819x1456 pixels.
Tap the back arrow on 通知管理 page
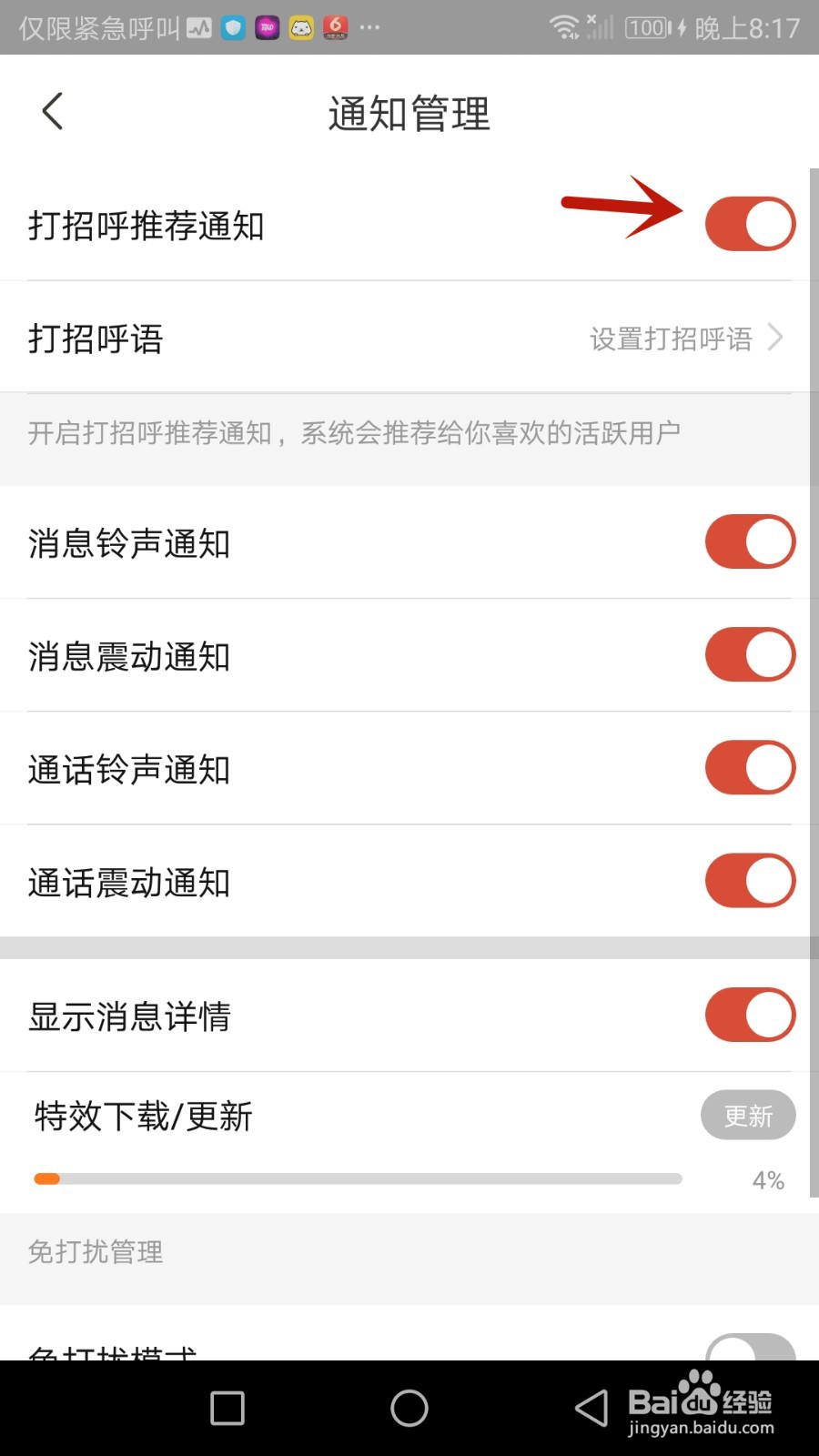pos(51,111)
